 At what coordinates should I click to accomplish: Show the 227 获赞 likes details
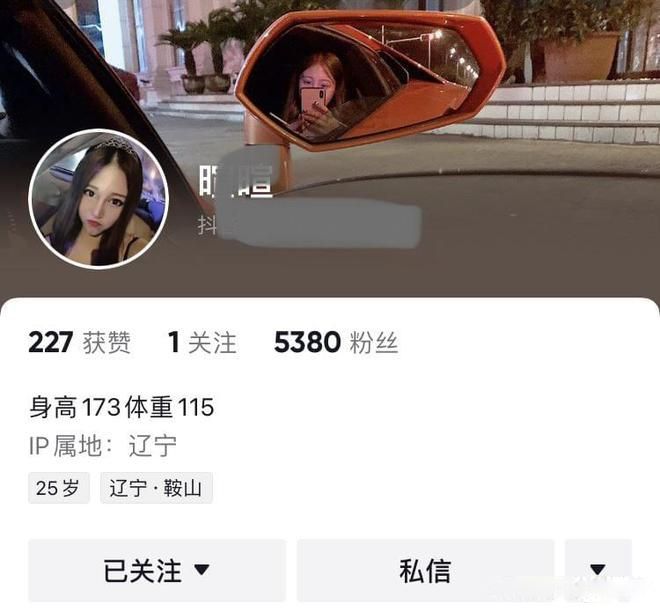[80, 343]
